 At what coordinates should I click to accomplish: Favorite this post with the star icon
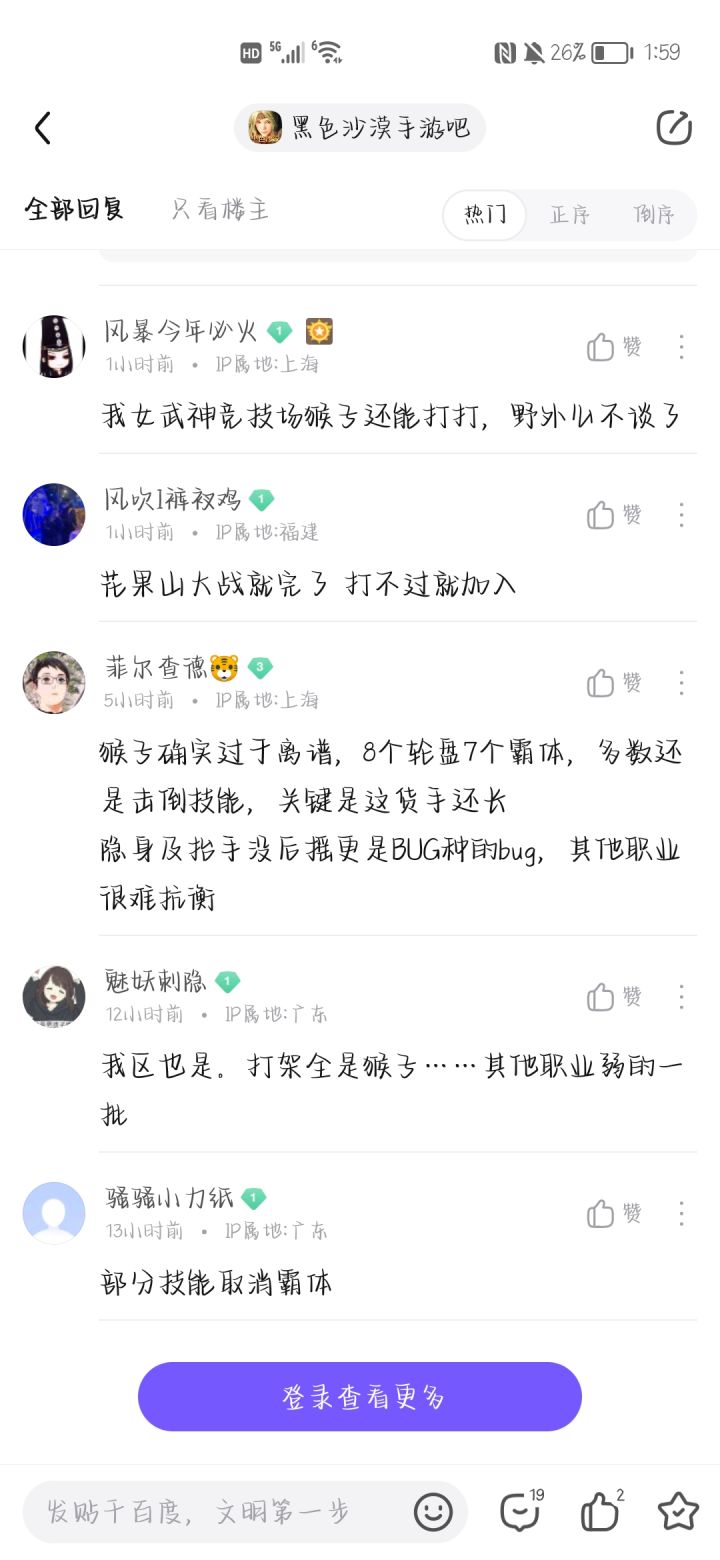coord(678,1512)
